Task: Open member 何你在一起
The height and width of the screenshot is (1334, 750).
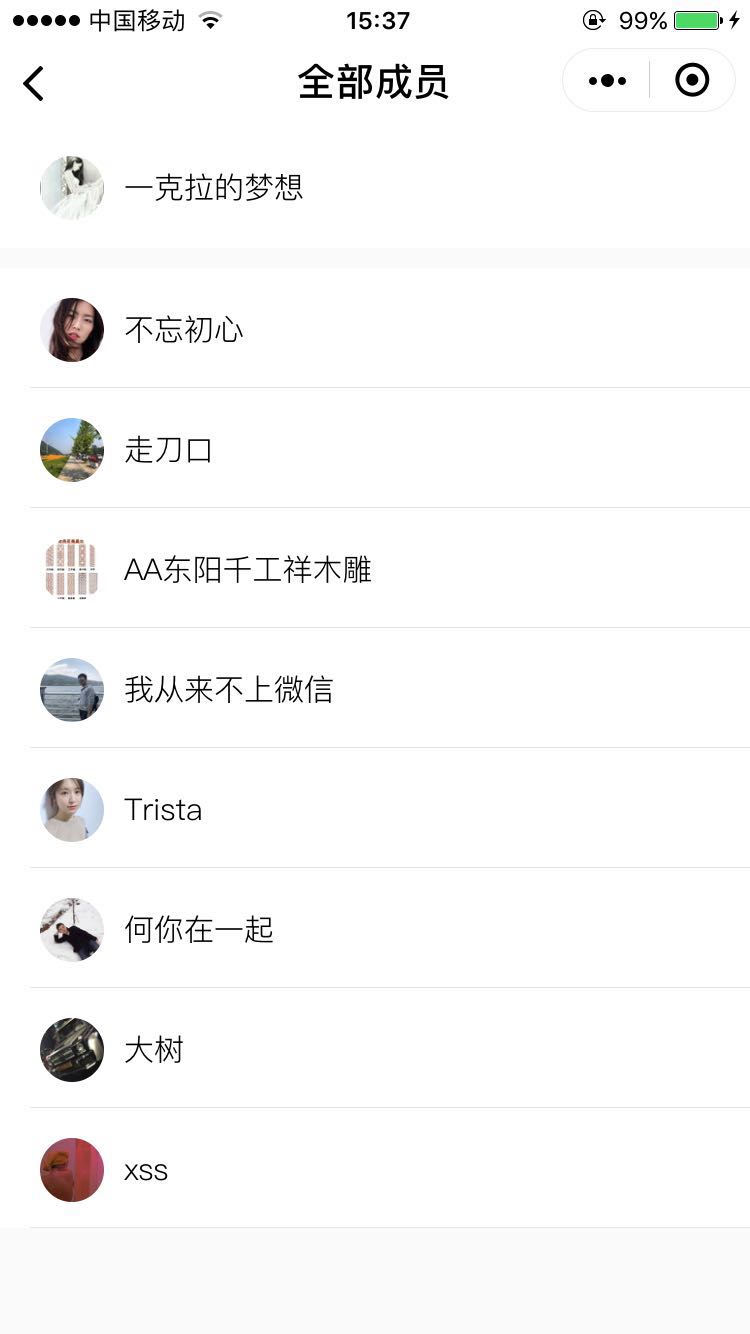Action: click(x=375, y=928)
